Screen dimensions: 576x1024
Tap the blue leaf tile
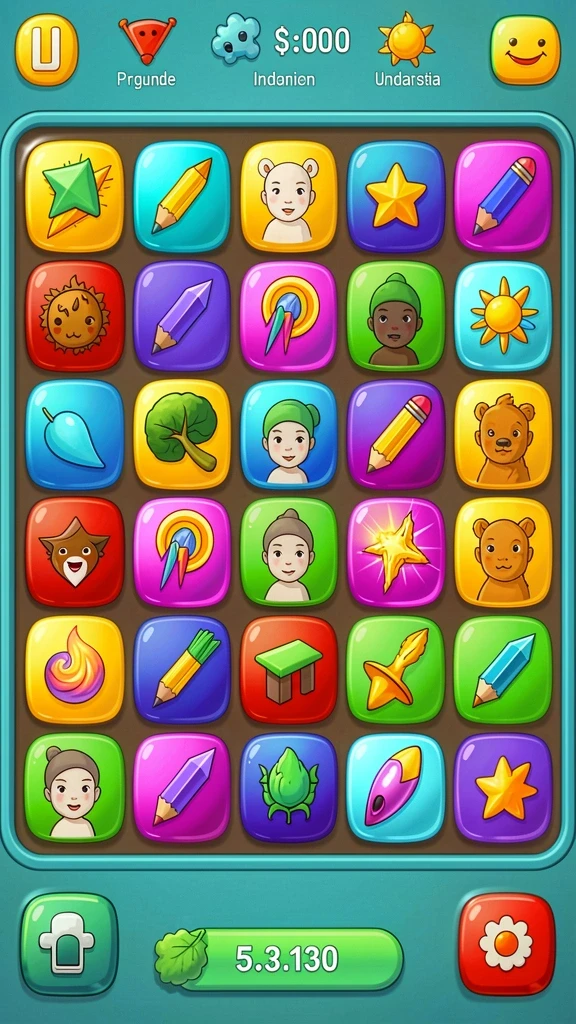coord(74,435)
